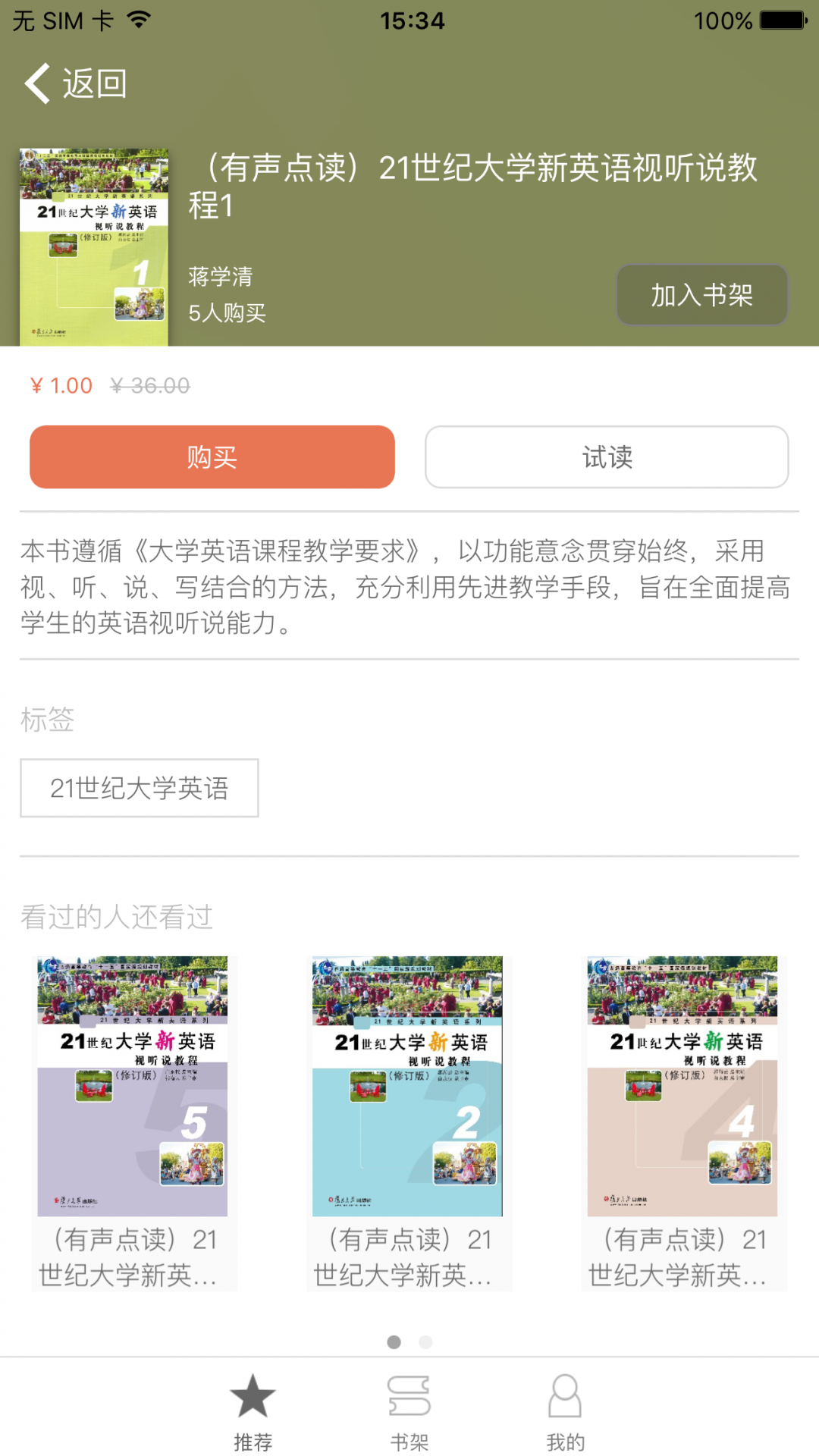Jump to second page of recommendations dot
The width and height of the screenshot is (819, 1456).
pyautogui.click(x=426, y=1342)
